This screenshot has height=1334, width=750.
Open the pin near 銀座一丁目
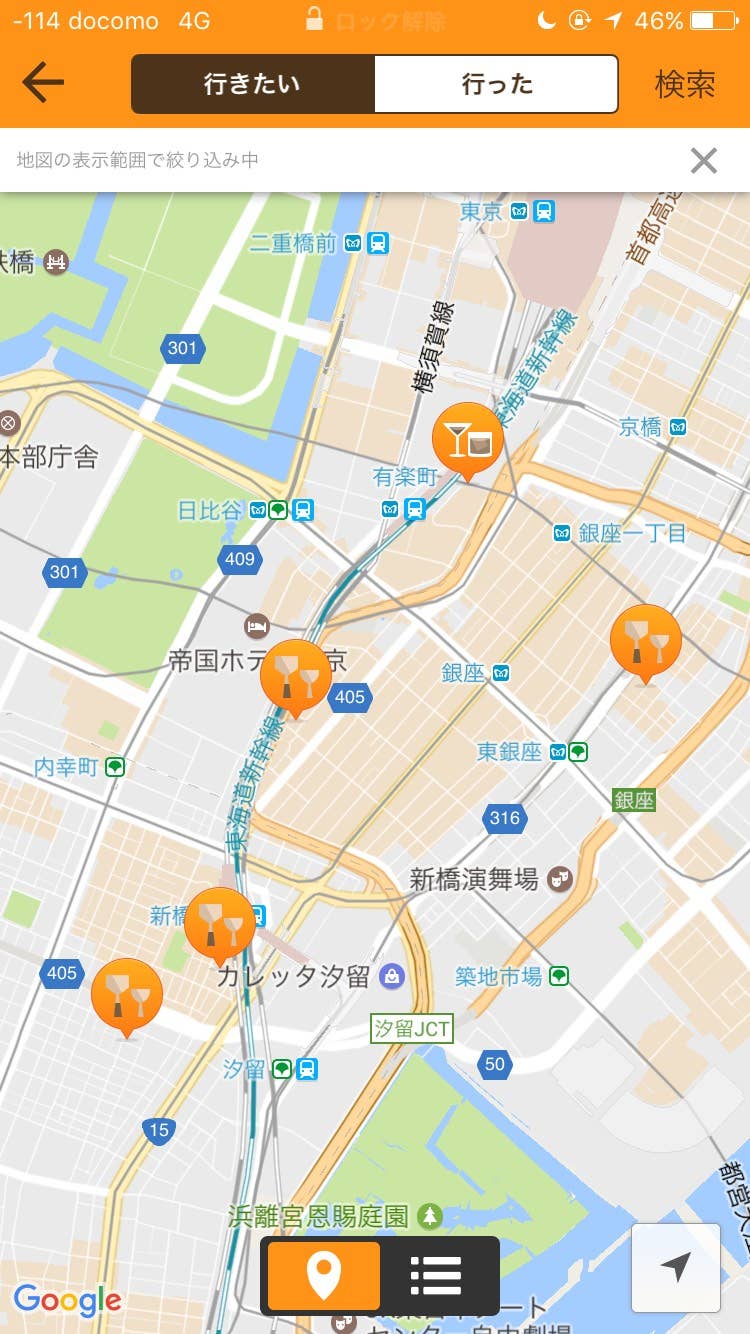(646, 643)
